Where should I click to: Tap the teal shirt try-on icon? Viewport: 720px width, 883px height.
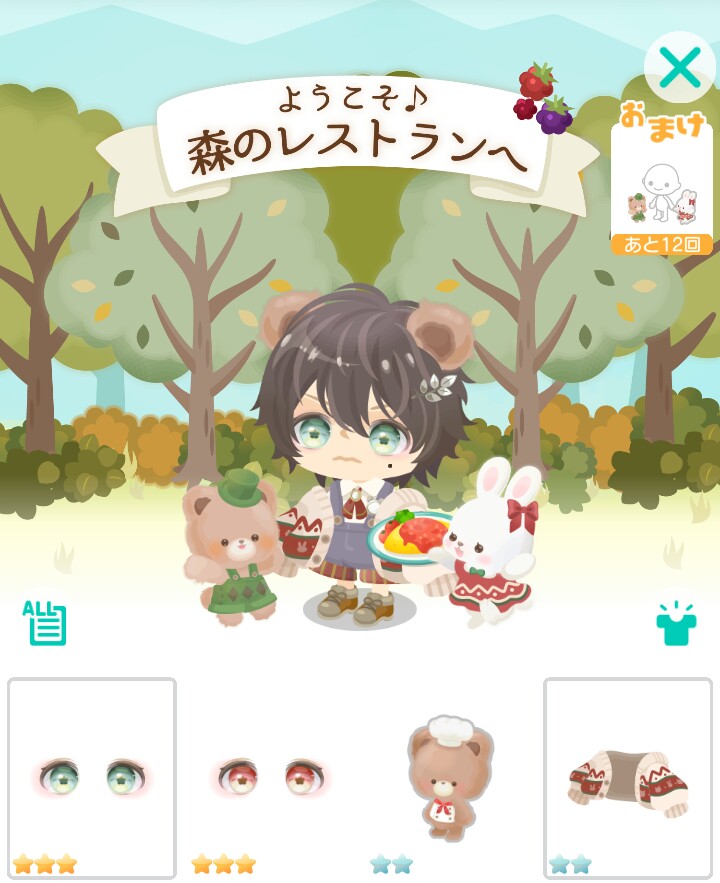point(675,622)
